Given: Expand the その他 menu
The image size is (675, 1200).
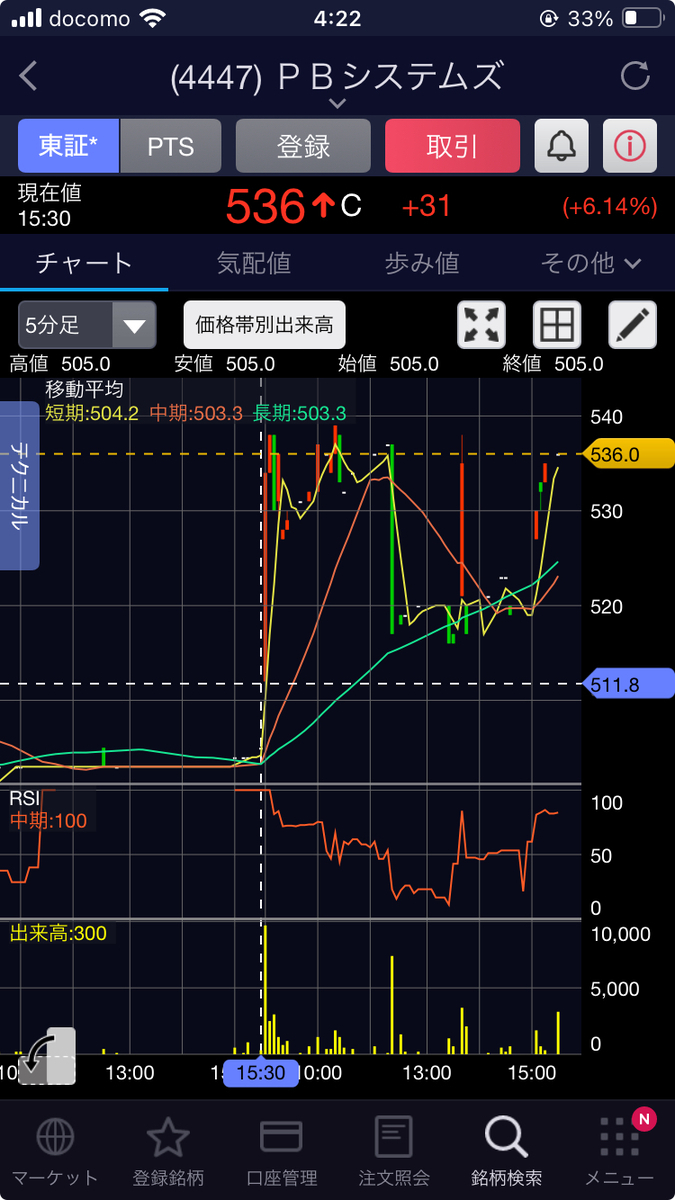Looking at the screenshot, I should pos(590,263).
